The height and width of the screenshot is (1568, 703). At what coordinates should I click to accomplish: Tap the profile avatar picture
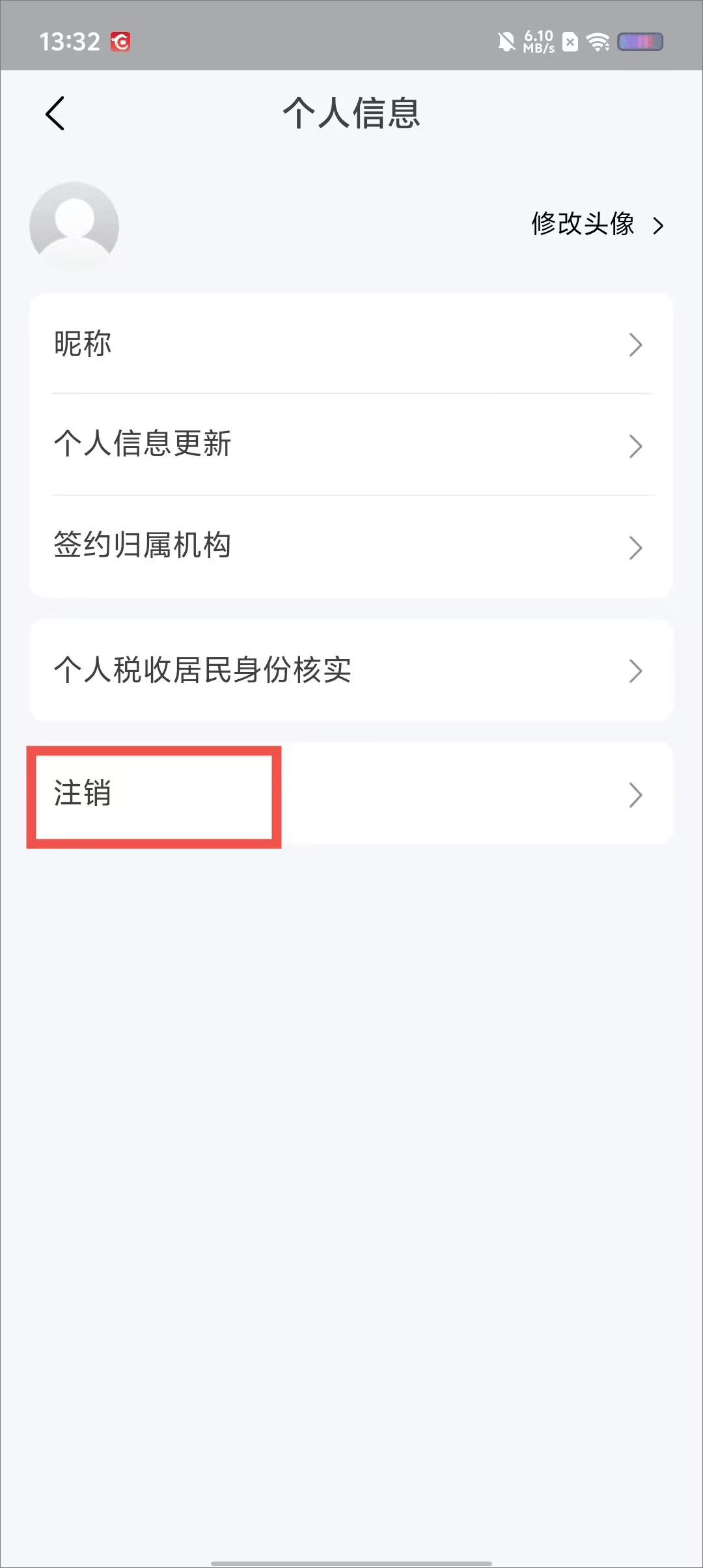coord(74,226)
